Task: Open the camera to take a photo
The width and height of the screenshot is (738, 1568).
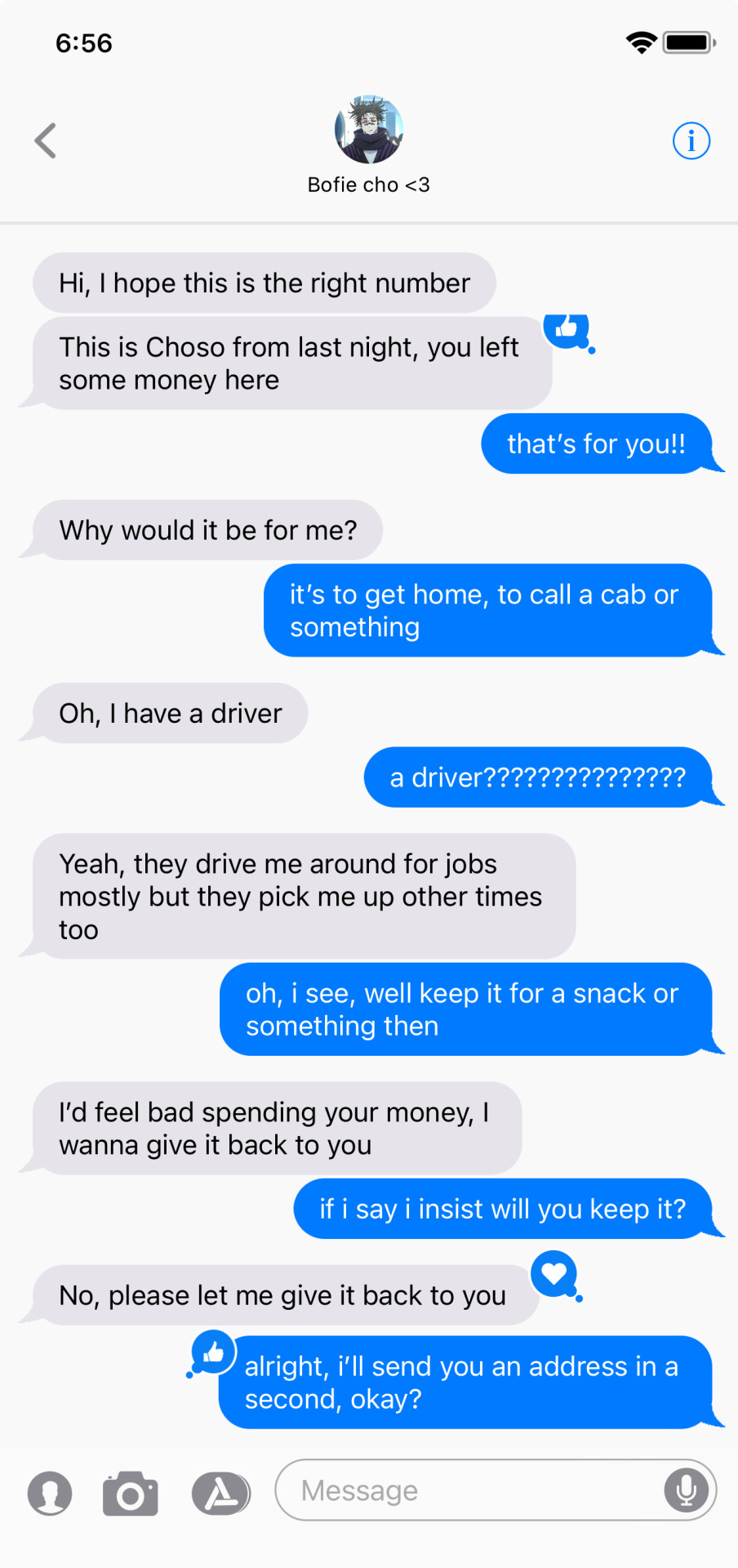Action: pyautogui.click(x=131, y=1493)
